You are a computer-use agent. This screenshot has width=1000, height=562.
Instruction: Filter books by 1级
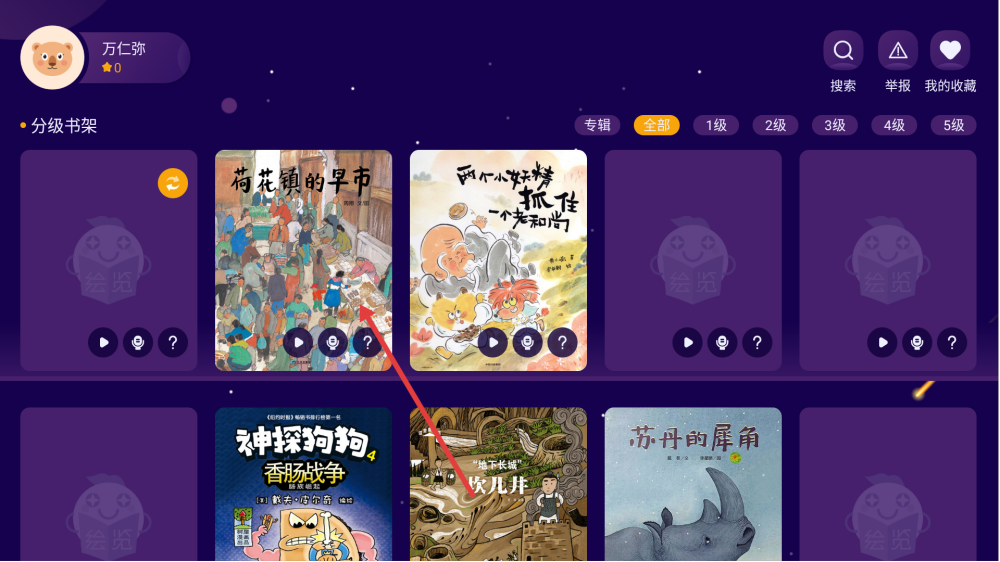(716, 125)
